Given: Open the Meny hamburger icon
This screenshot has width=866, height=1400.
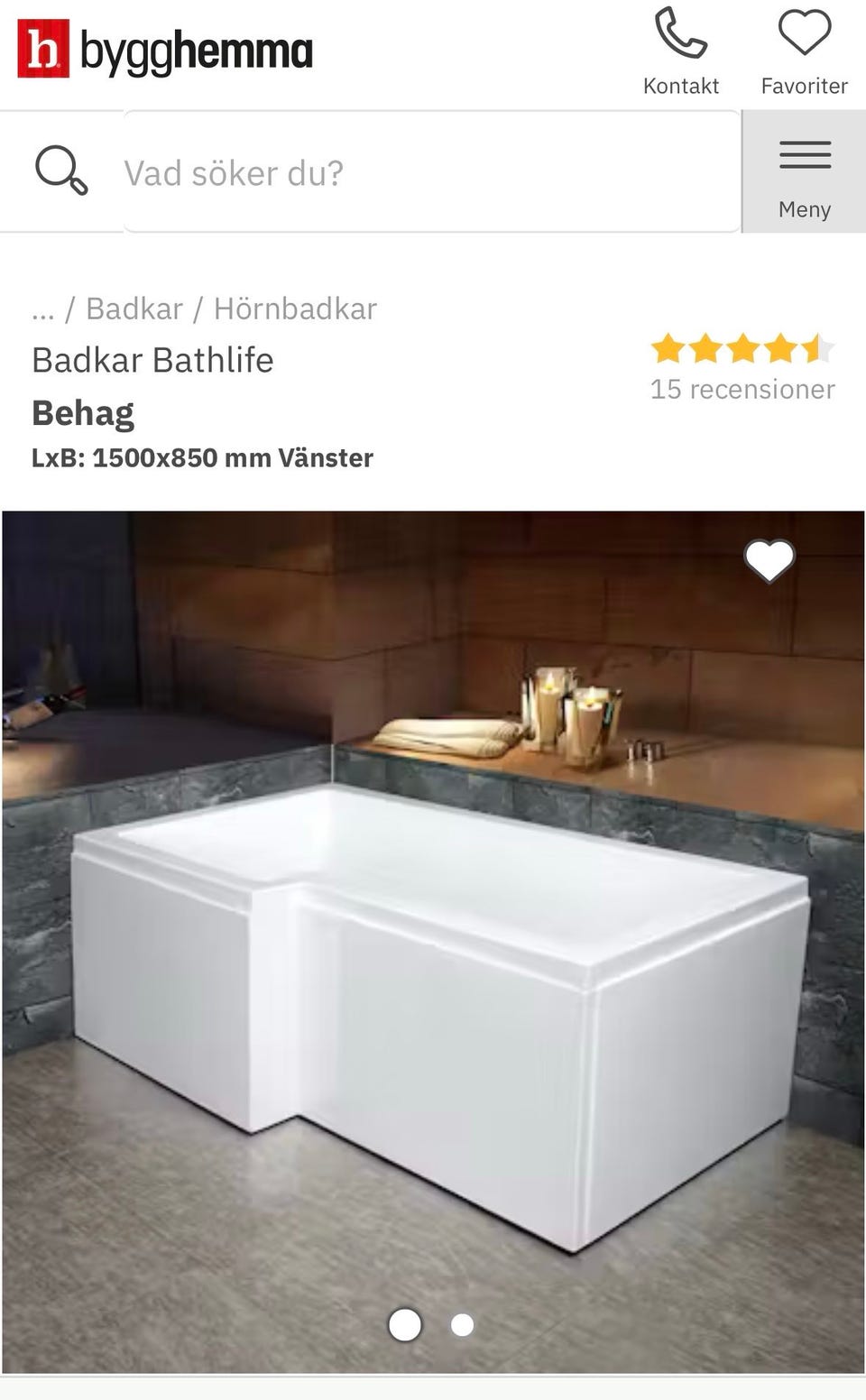Looking at the screenshot, I should [804, 155].
